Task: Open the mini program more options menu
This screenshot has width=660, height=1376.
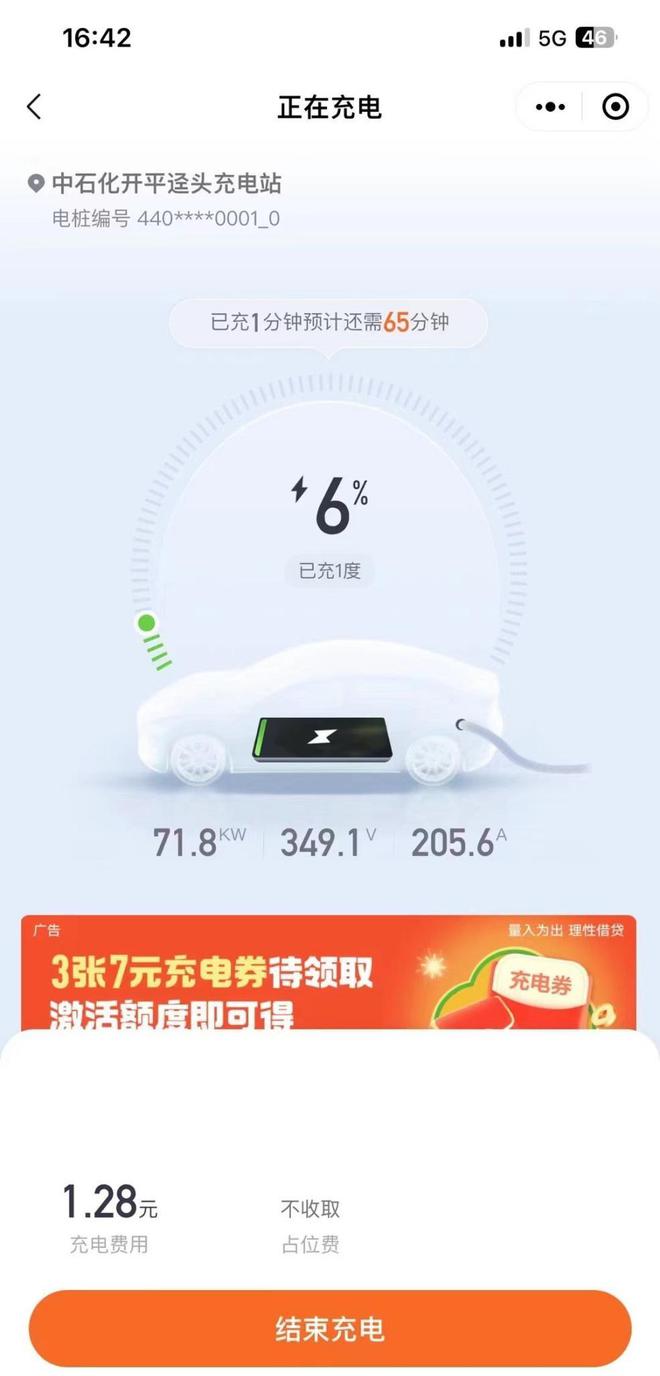Action: pos(550,107)
